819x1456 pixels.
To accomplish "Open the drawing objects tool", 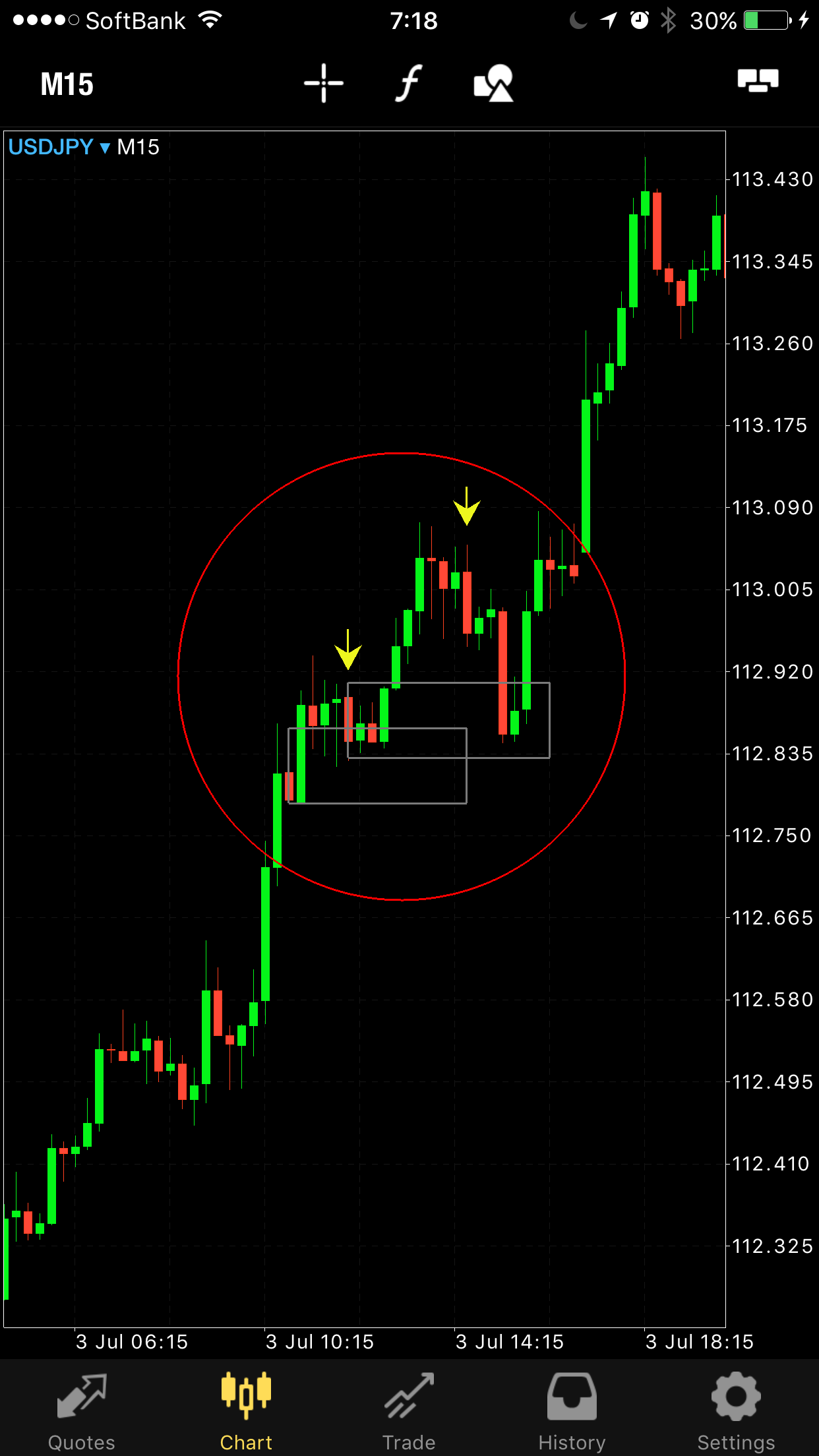I will (493, 84).
